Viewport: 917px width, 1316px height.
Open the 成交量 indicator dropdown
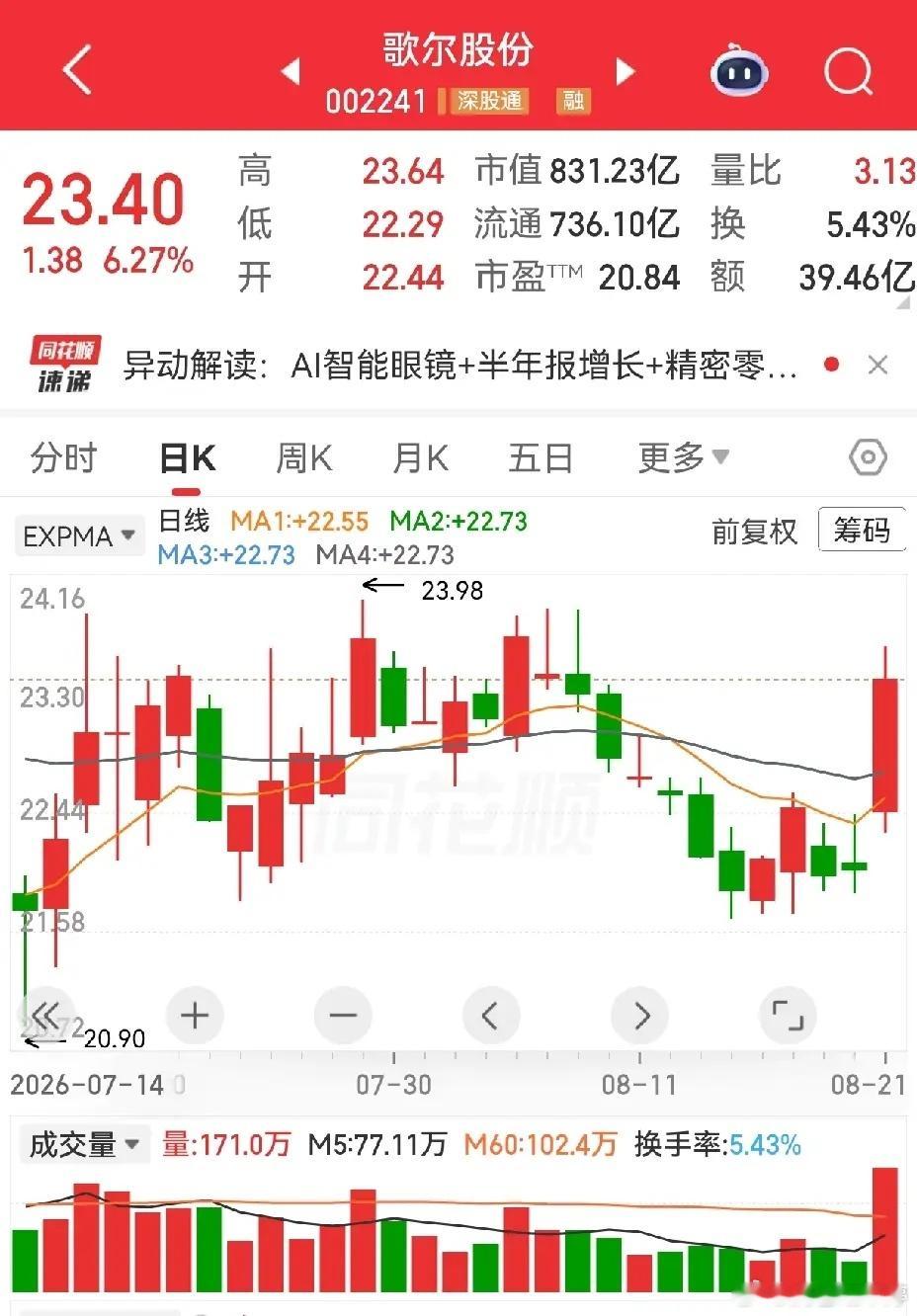tap(84, 1145)
